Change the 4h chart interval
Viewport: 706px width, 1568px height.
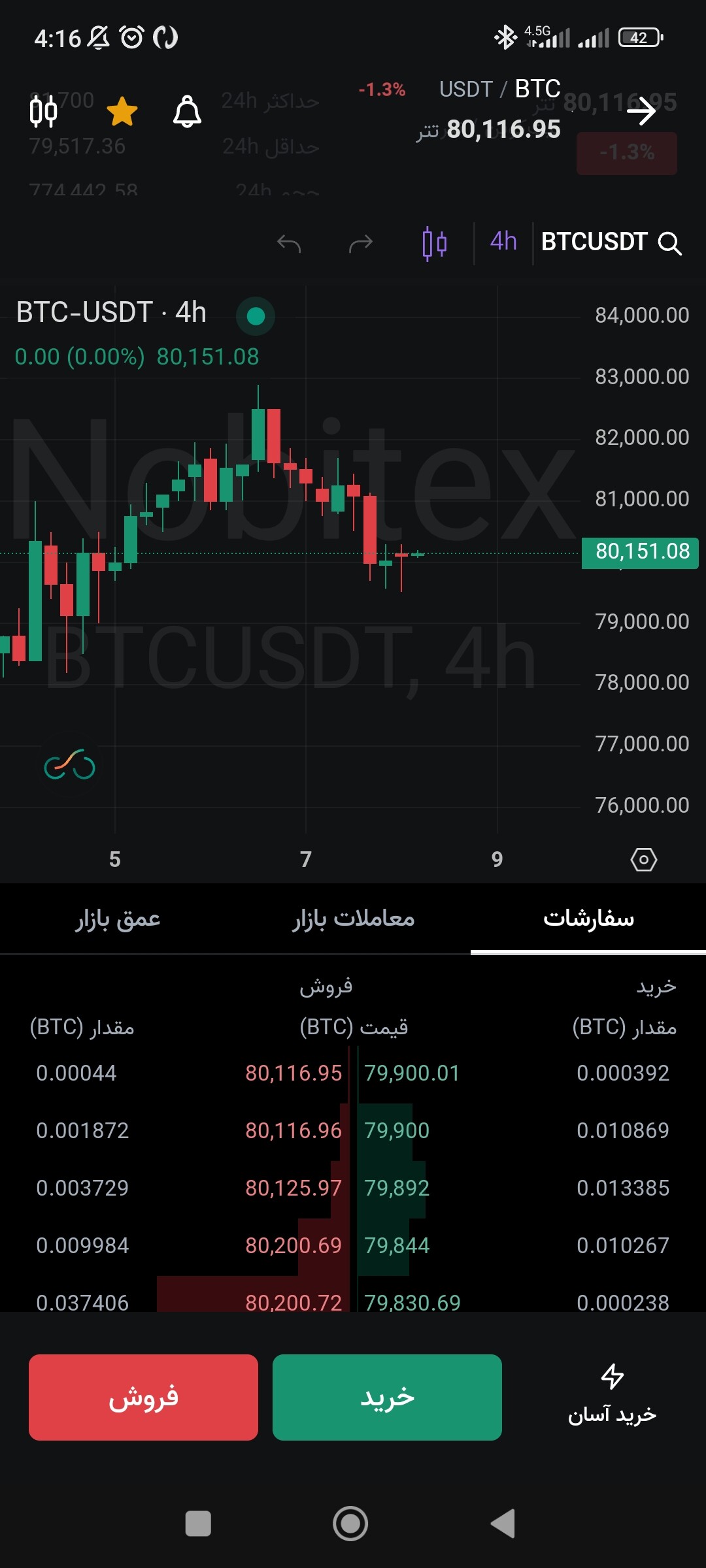tap(503, 242)
